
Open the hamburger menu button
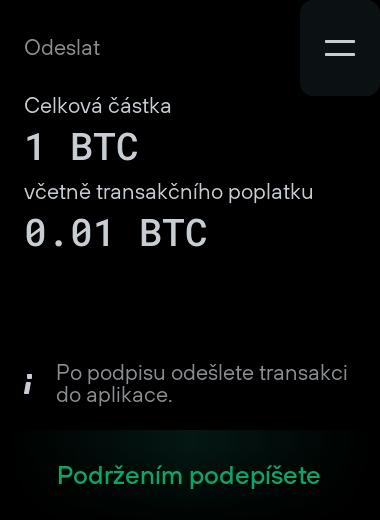point(340,48)
